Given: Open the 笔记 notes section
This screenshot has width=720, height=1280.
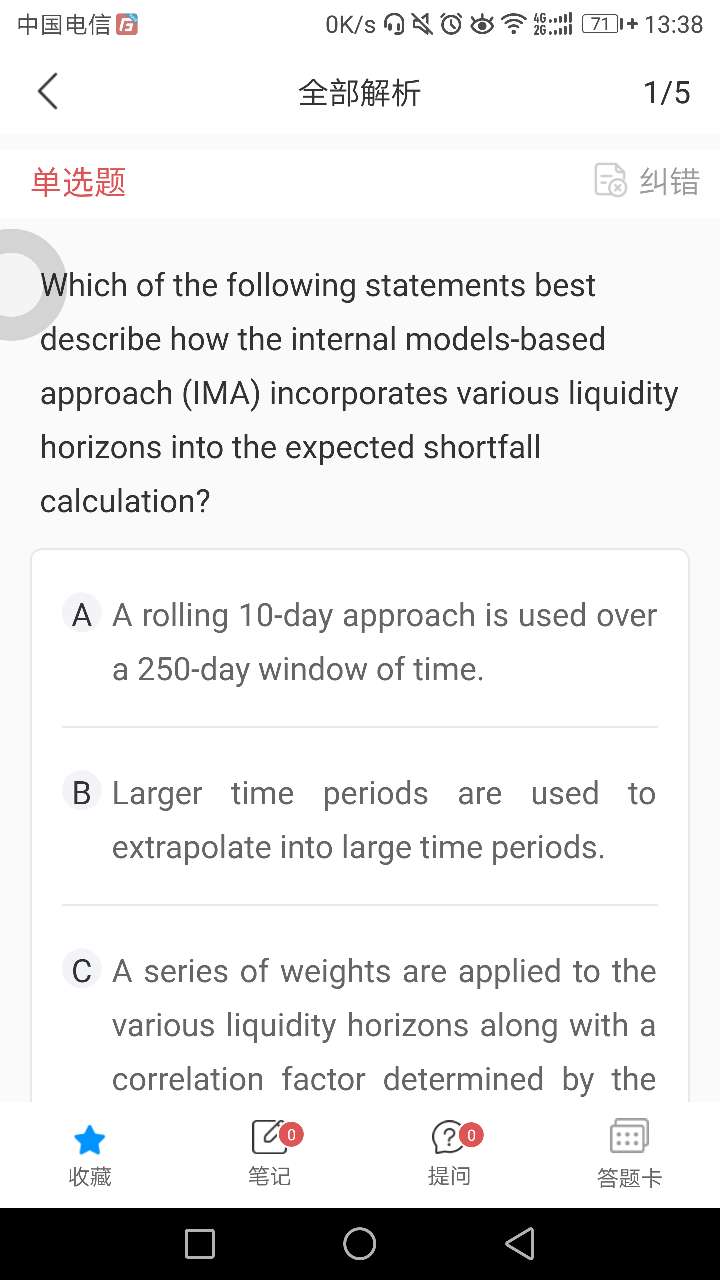Looking at the screenshot, I should point(270,1152).
